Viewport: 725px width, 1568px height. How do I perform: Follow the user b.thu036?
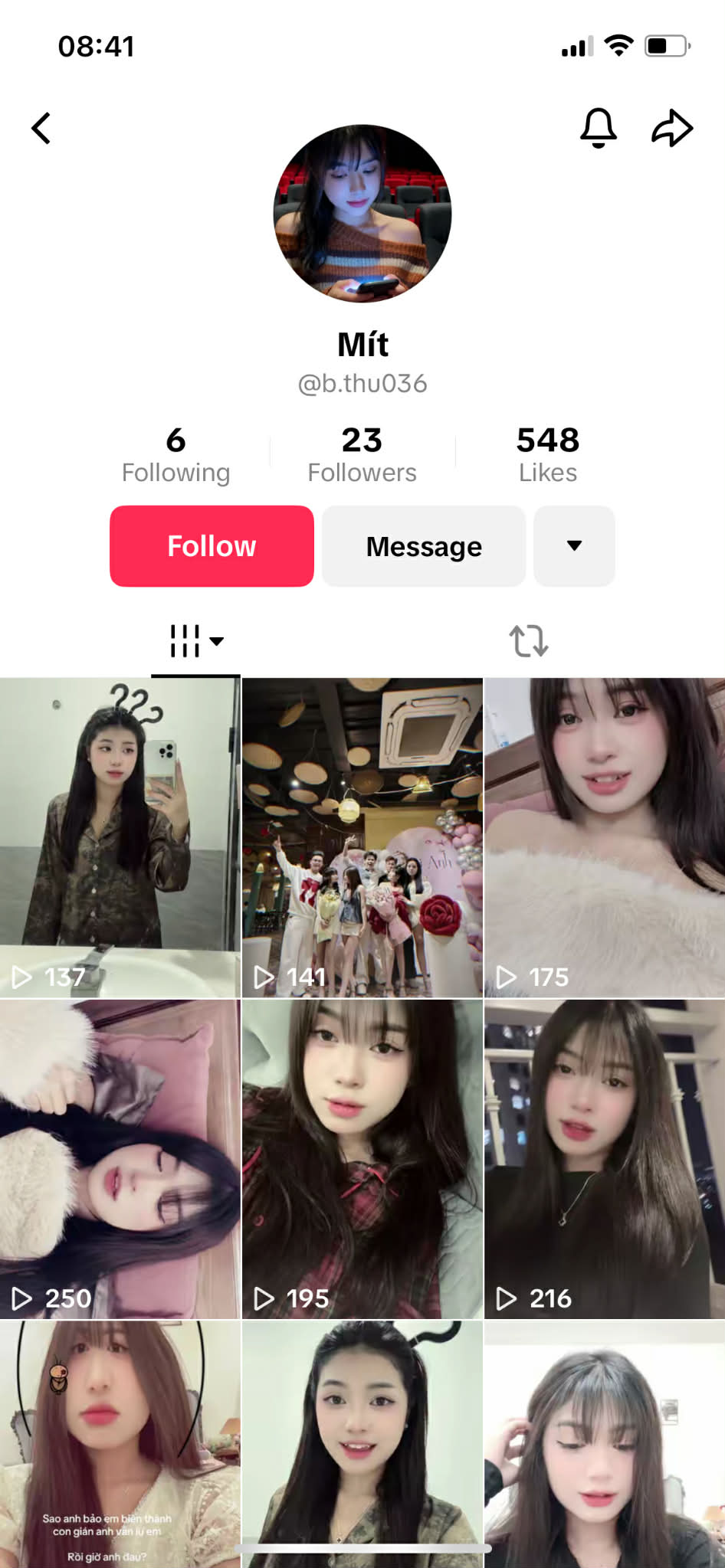(x=212, y=546)
